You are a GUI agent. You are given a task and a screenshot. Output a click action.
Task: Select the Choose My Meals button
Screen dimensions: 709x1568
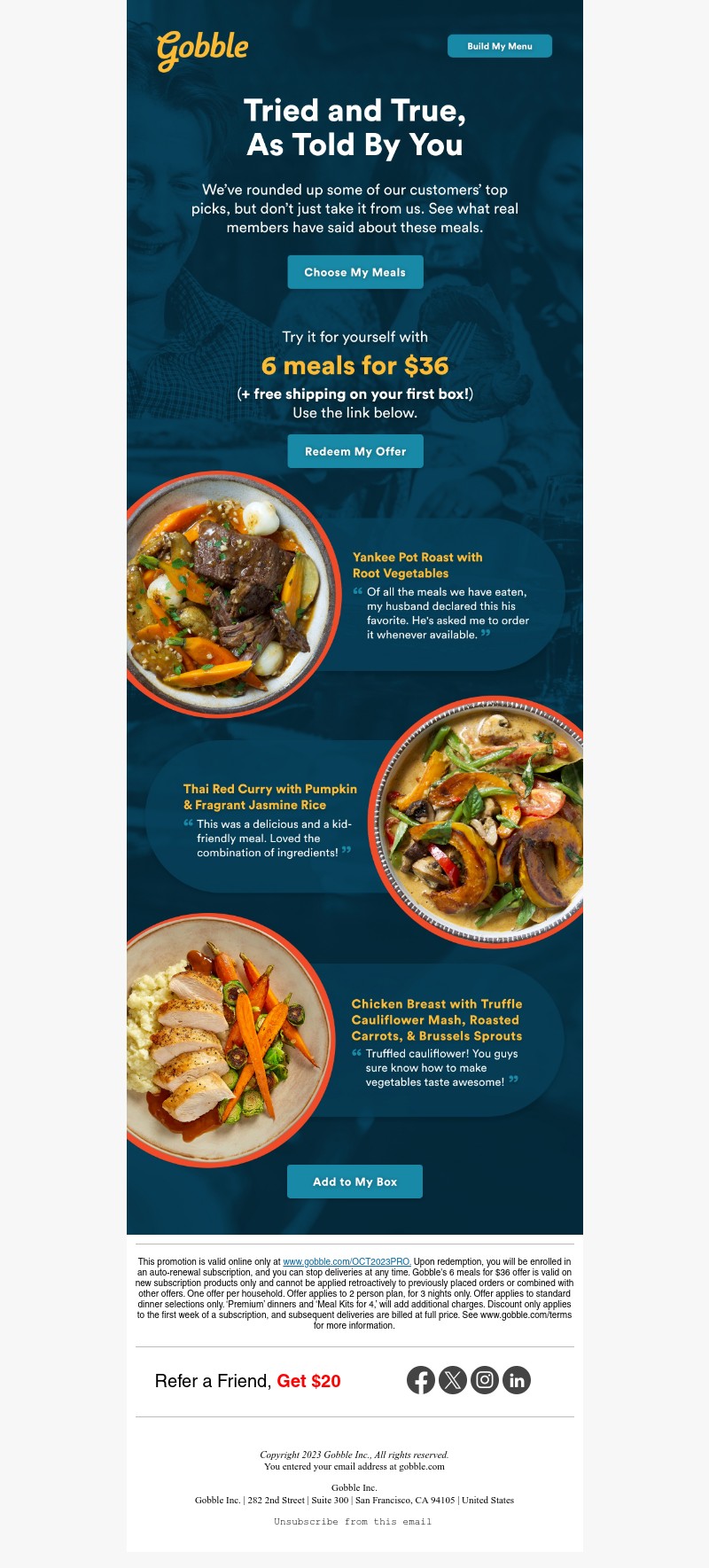pos(354,272)
